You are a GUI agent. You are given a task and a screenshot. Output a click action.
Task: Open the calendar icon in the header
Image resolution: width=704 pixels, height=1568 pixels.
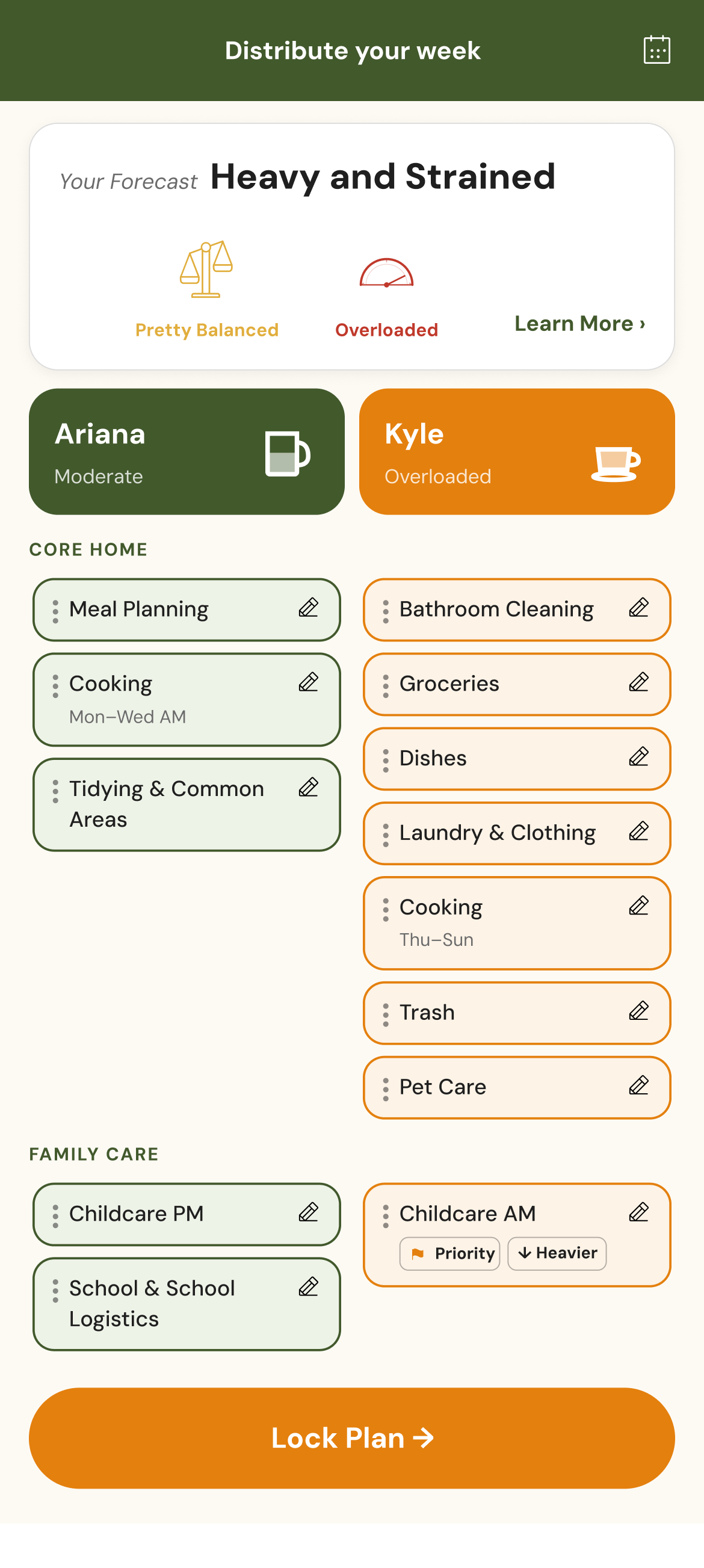(656, 50)
